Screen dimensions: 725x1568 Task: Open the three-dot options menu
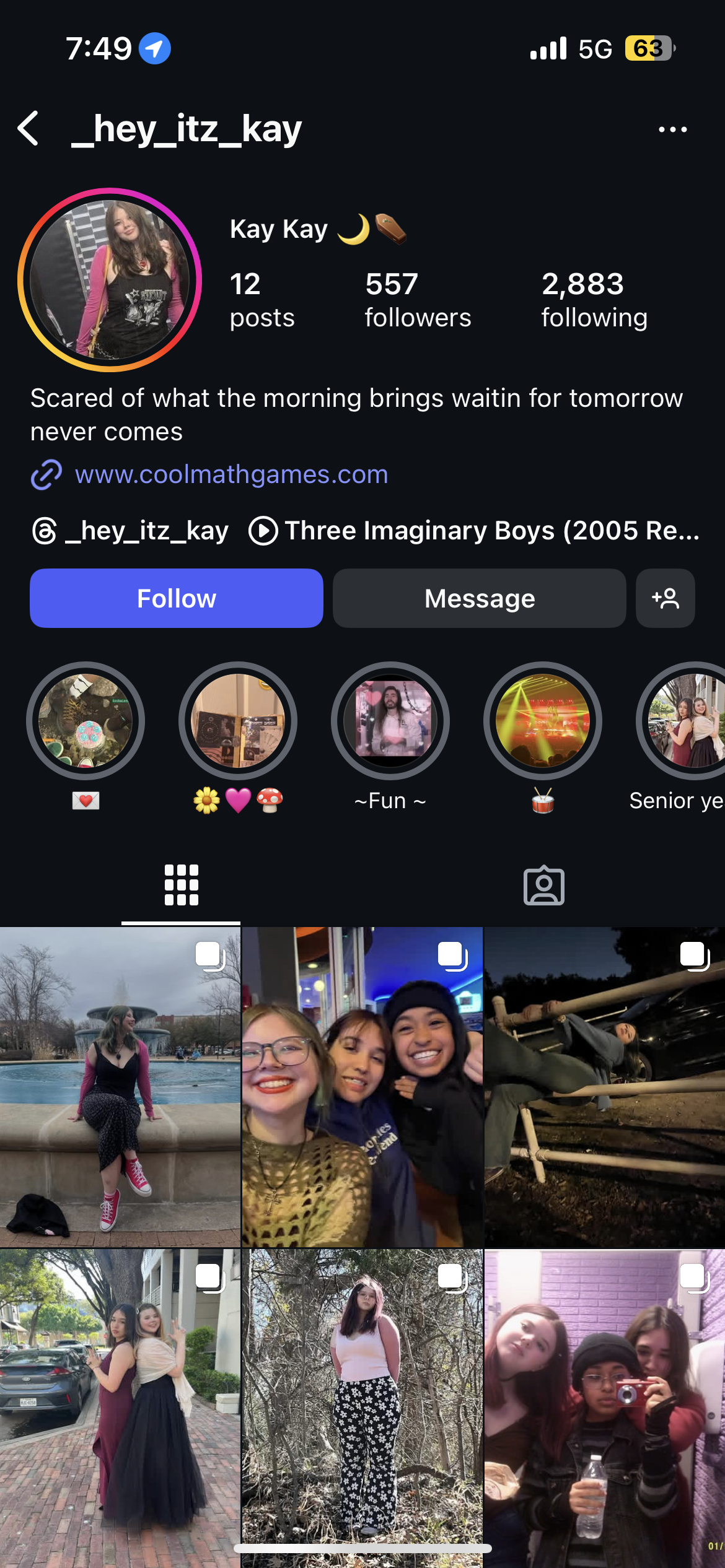(672, 129)
